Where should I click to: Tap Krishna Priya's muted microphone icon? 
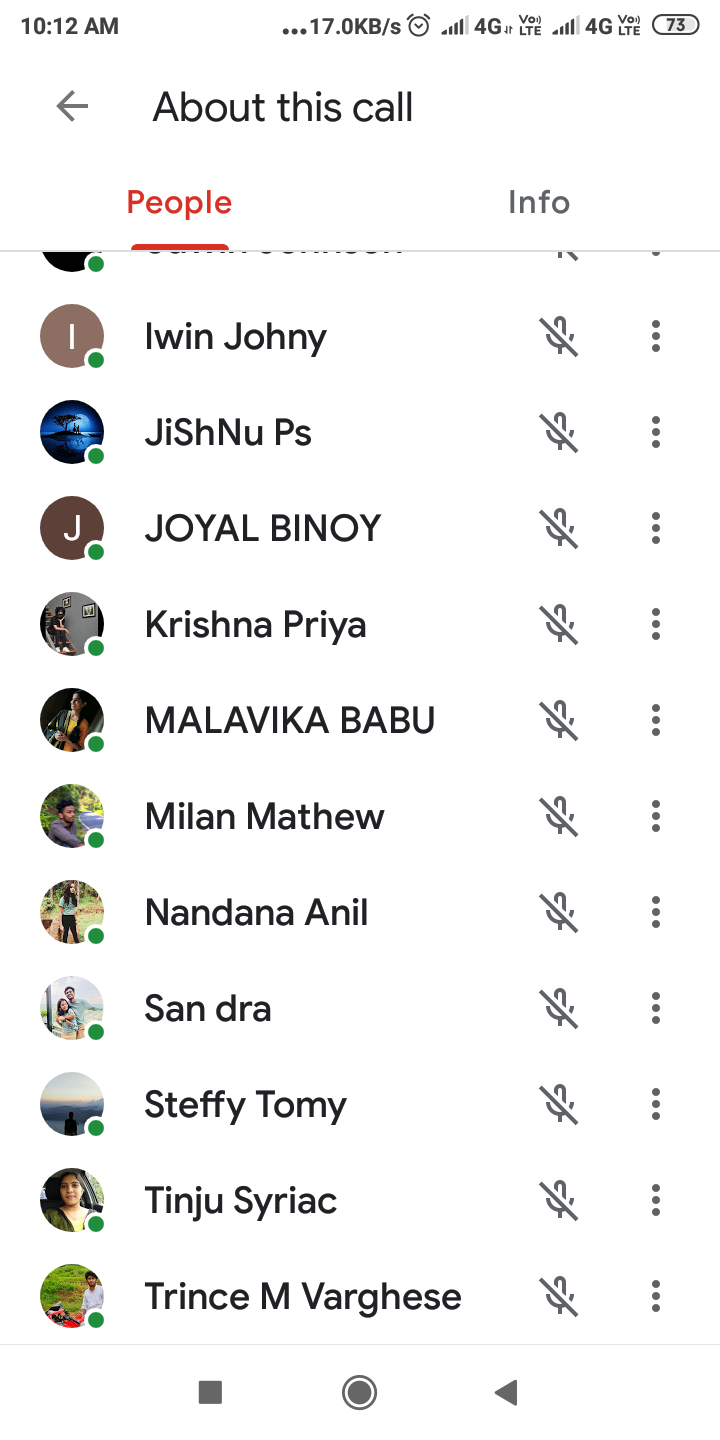point(560,624)
